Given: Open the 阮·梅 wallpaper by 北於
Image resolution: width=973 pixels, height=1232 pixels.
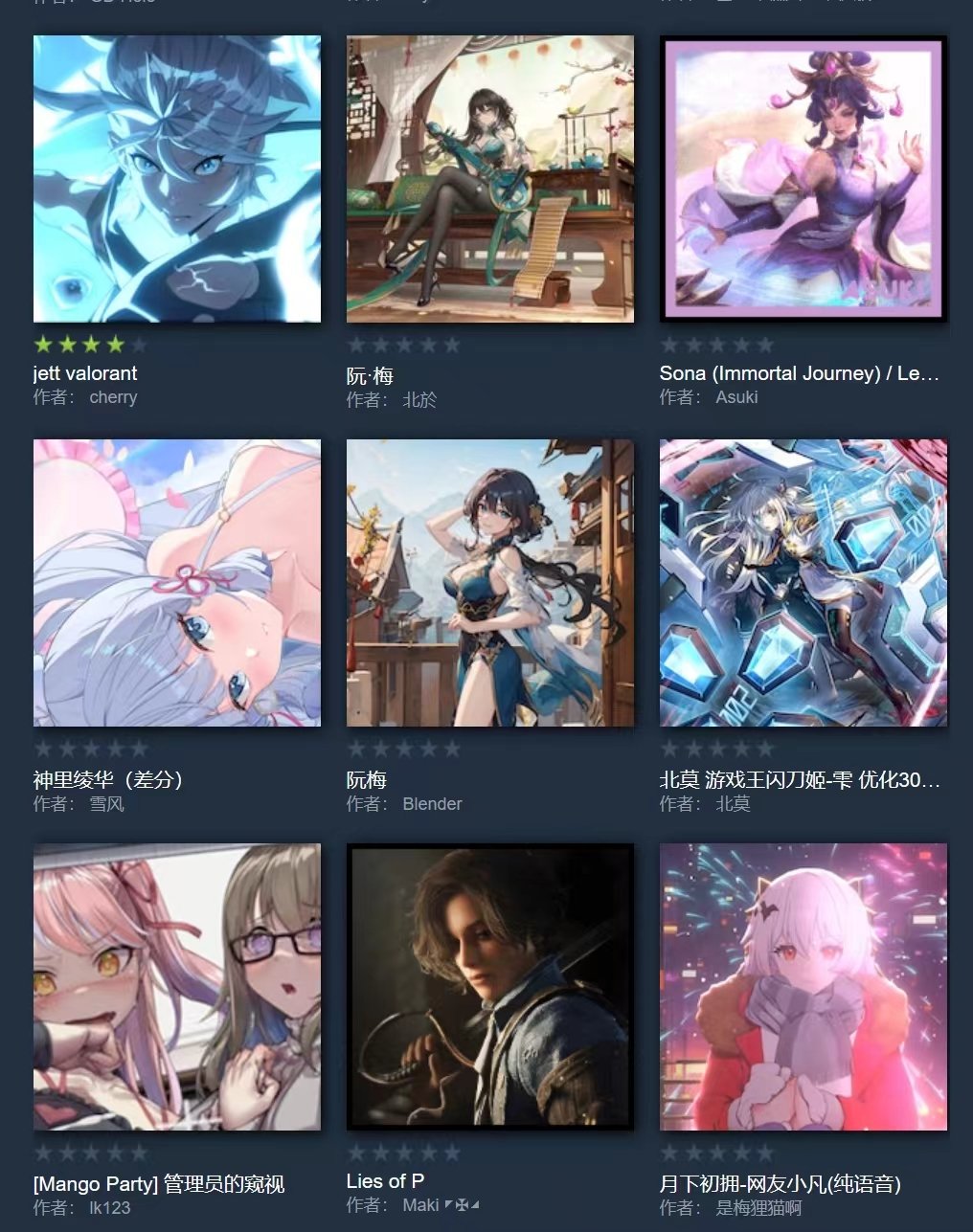Looking at the screenshot, I should 489,179.
